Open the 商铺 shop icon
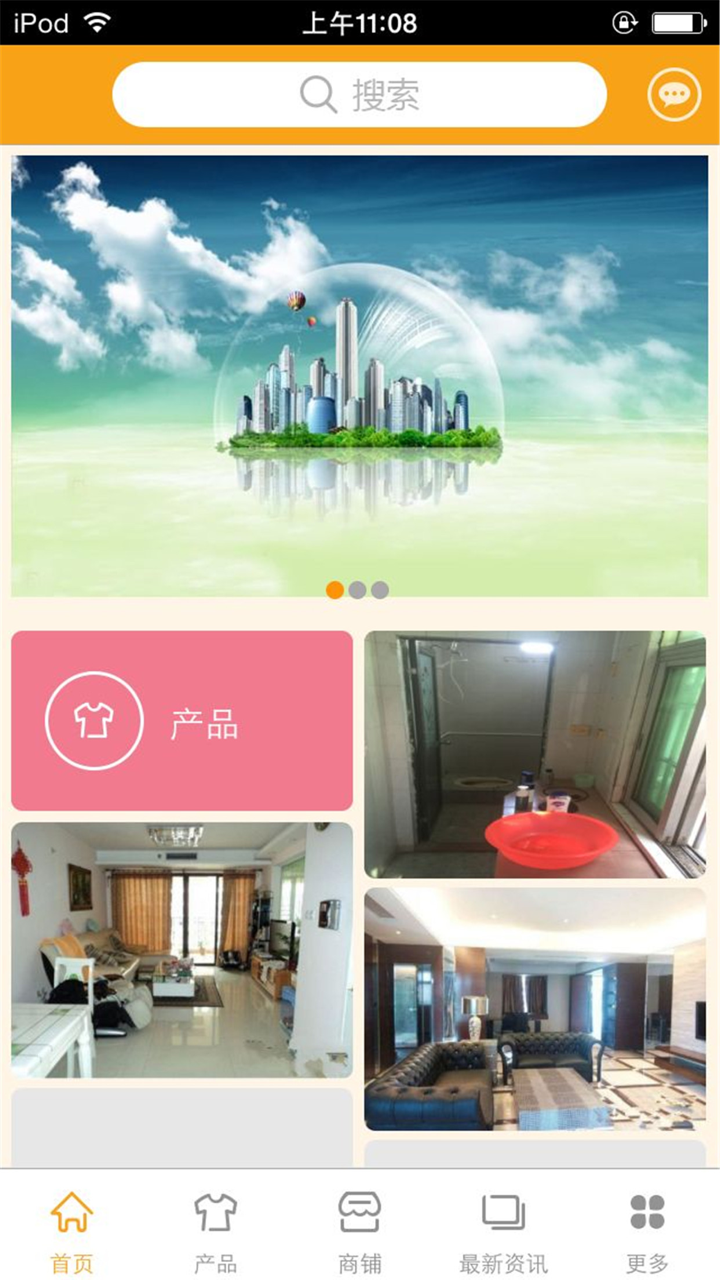This screenshot has width=720, height=1280. click(x=360, y=1213)
